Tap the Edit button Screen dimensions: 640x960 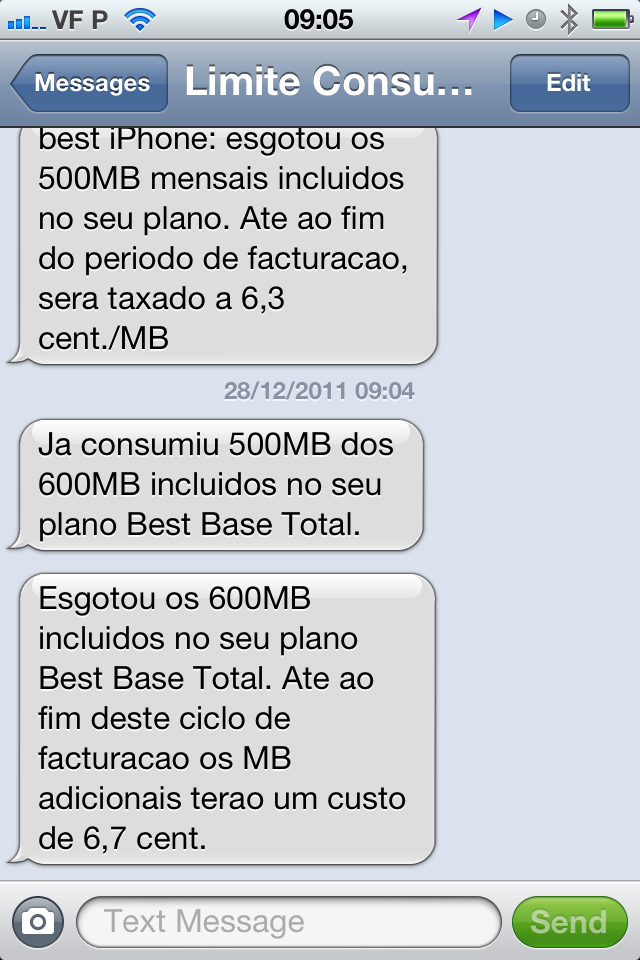[x=568, y=83]
